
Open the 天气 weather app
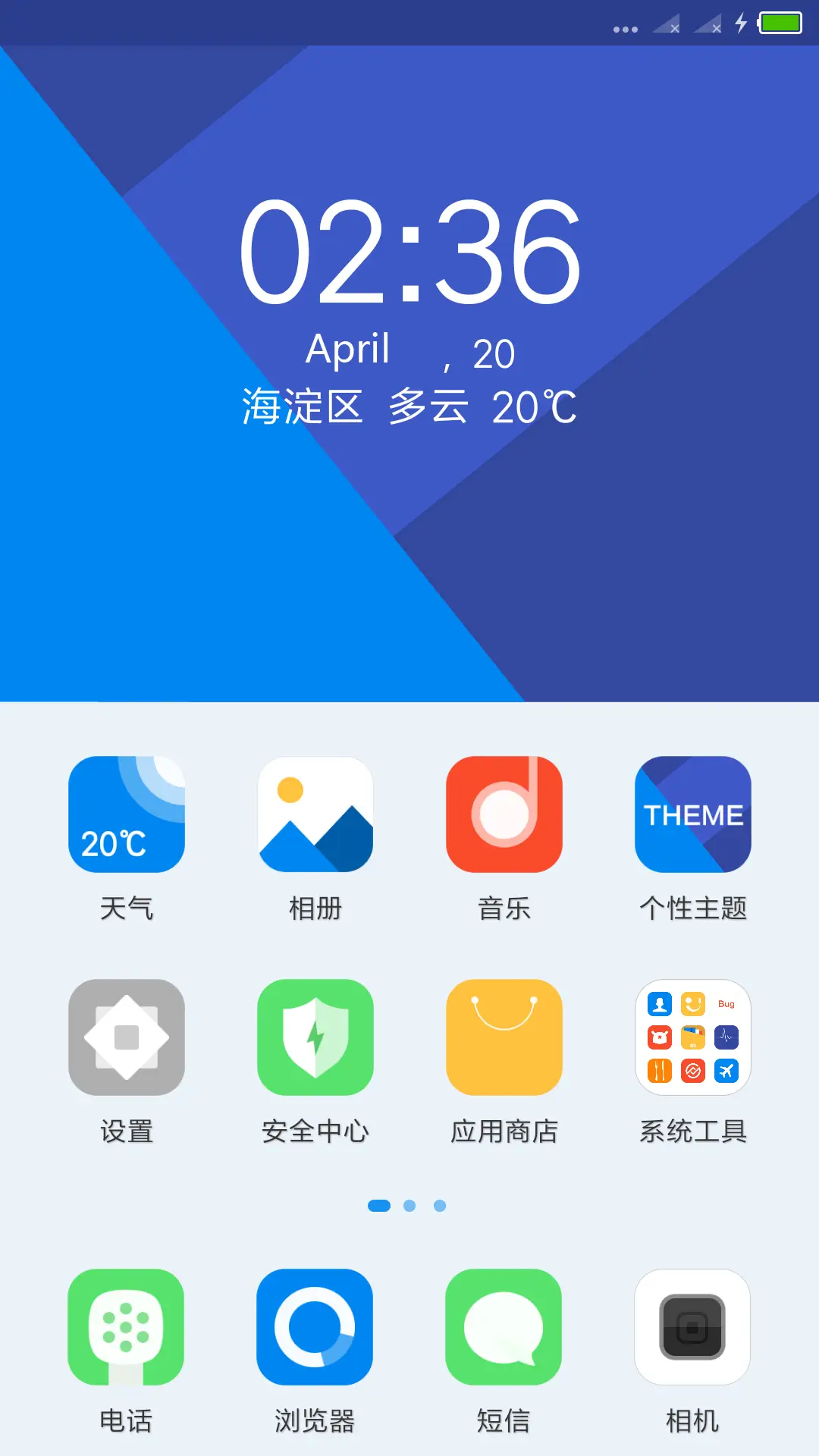click(126, 812)
